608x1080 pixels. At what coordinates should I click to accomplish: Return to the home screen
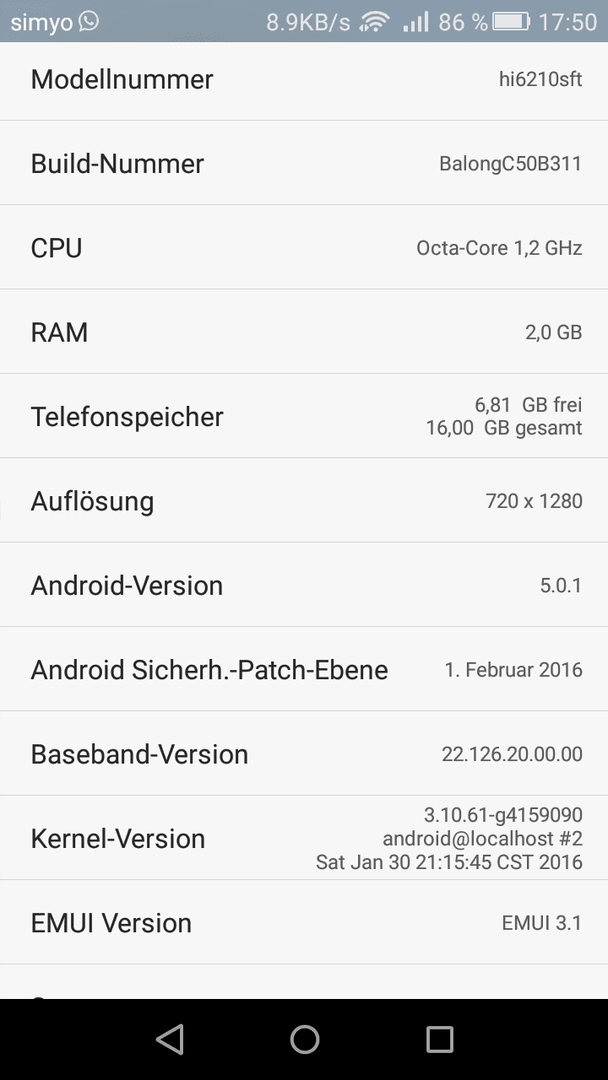pos(304,1040)
